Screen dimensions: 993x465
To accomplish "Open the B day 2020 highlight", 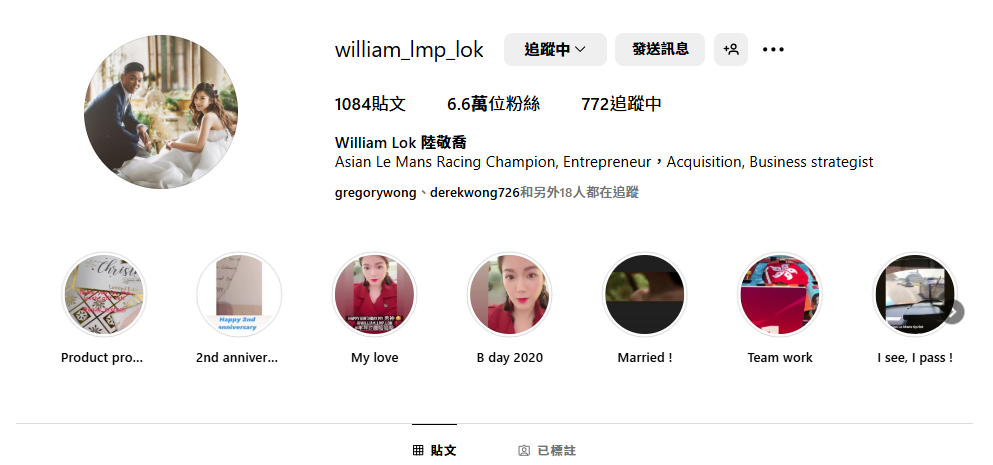I will click(510, 294).
